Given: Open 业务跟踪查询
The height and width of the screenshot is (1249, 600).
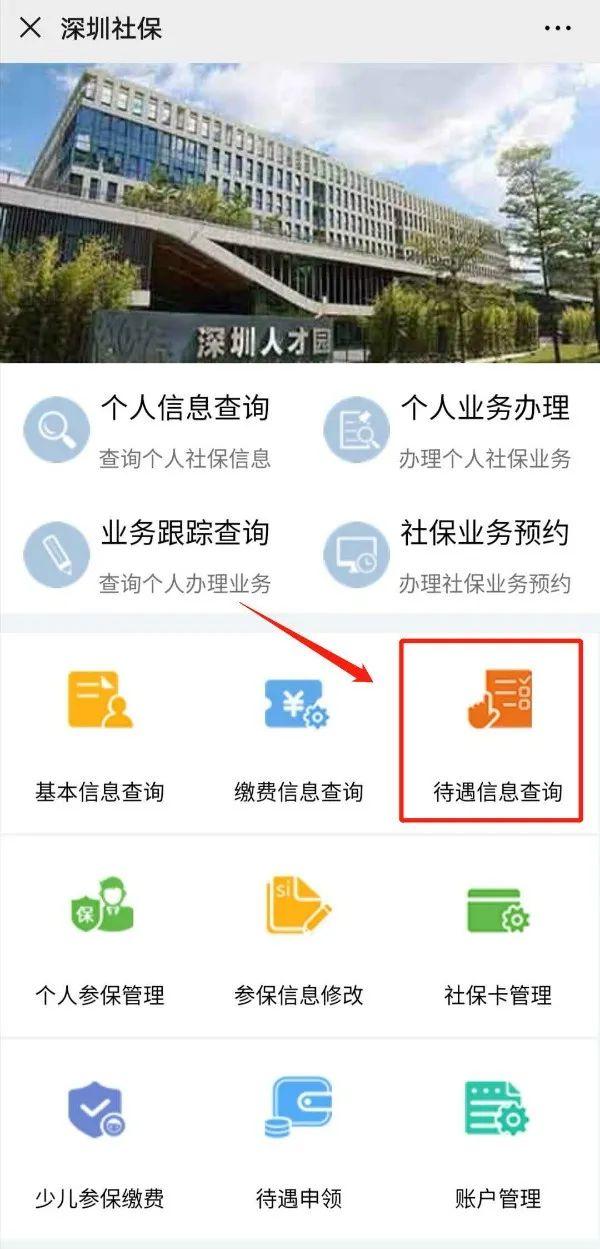Looking at the screenshot, I should pos(150,554).
